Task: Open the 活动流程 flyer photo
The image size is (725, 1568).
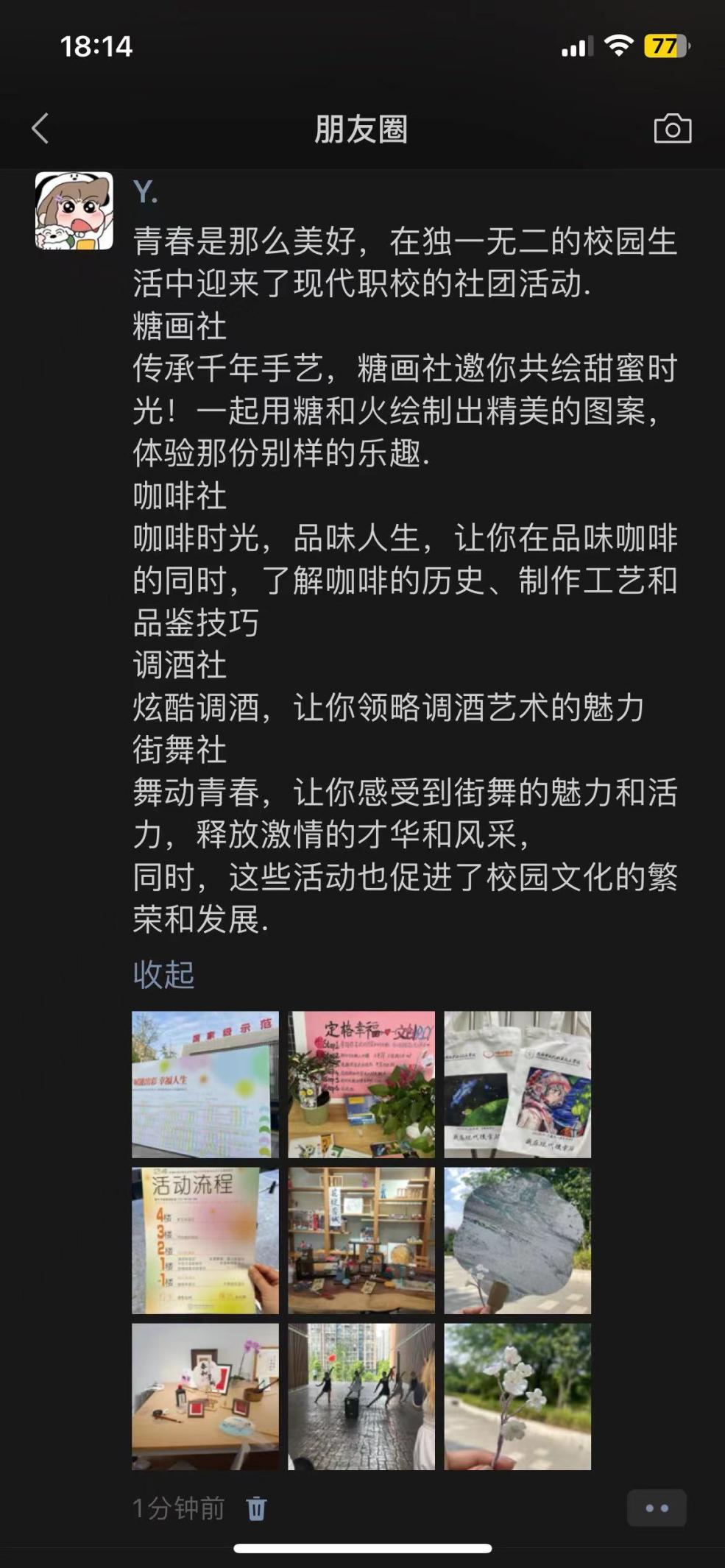Action: 205,1241
